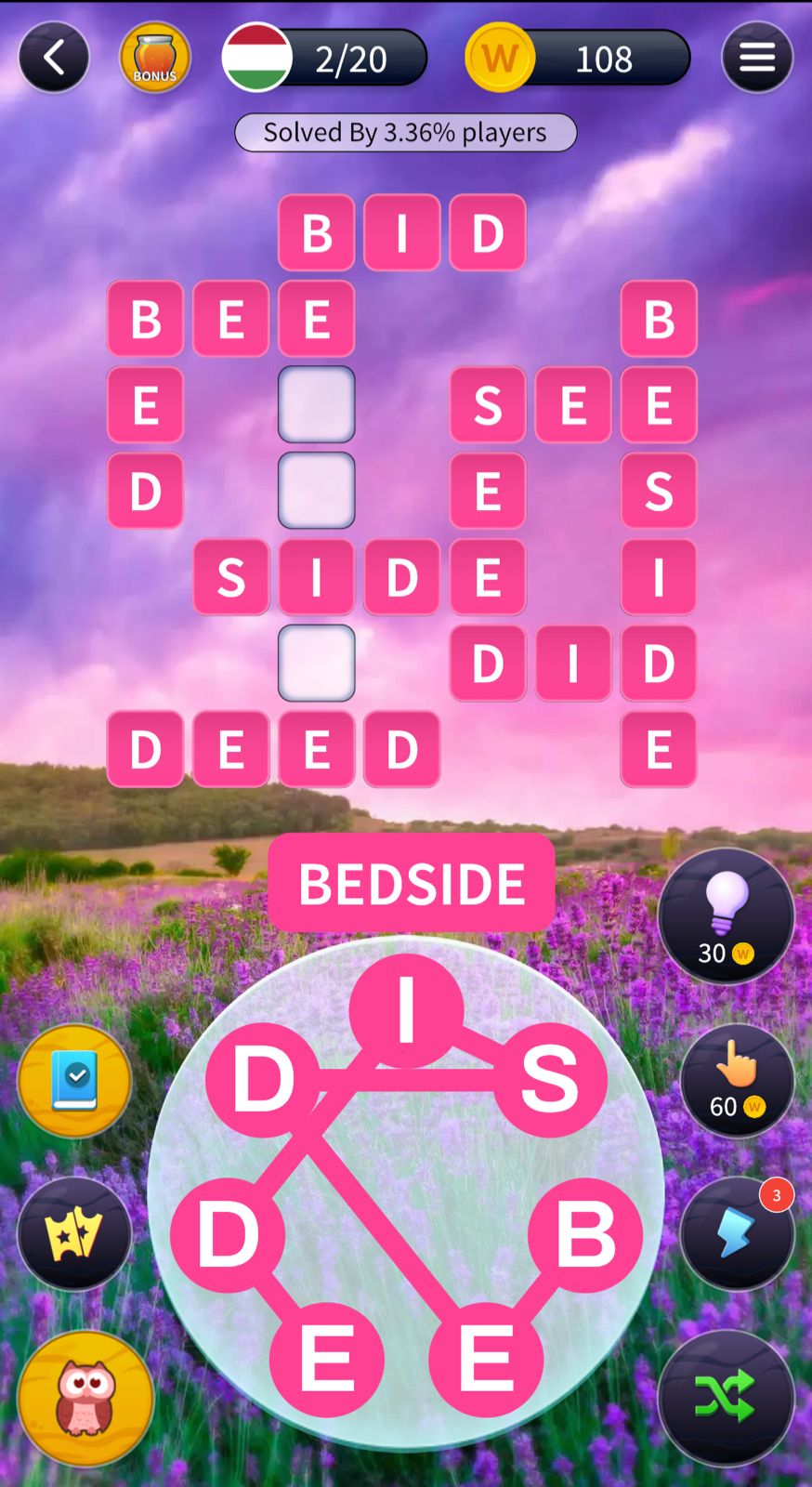Use the lightbulb hint for 30 coins
Screen dimensions: 812x1487
(726, 915)
